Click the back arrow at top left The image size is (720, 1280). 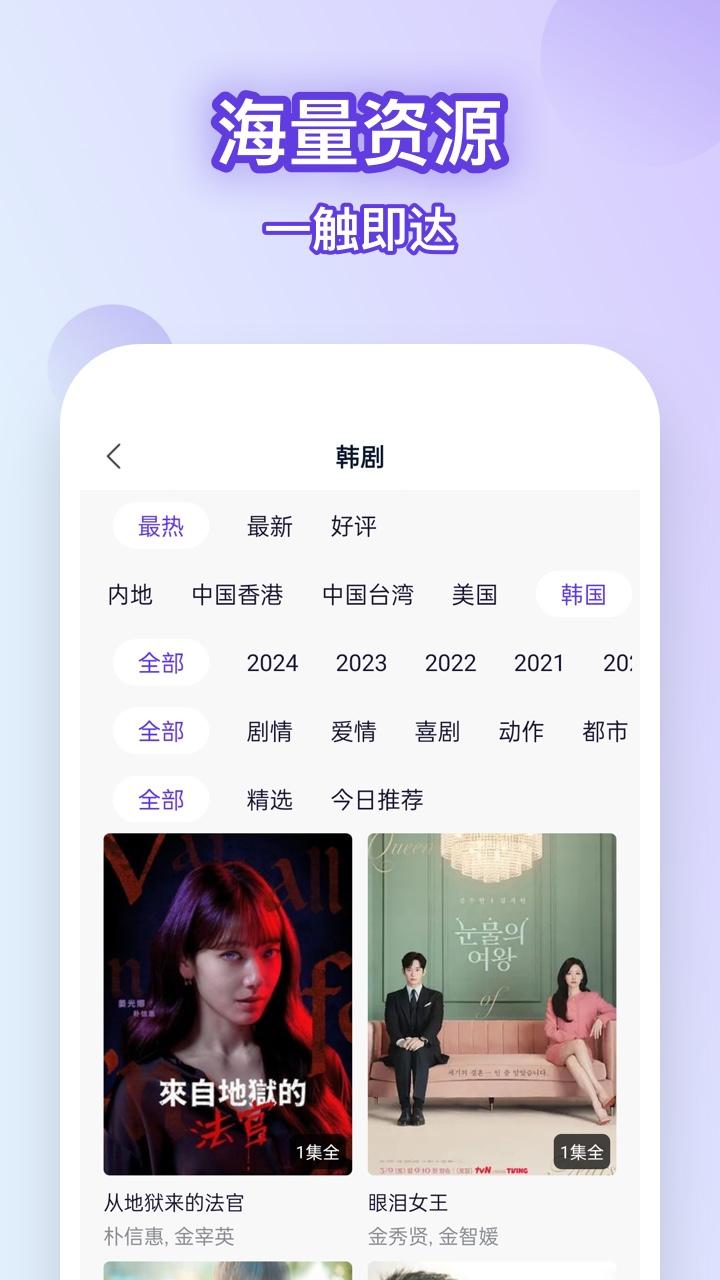pos(113,456)
